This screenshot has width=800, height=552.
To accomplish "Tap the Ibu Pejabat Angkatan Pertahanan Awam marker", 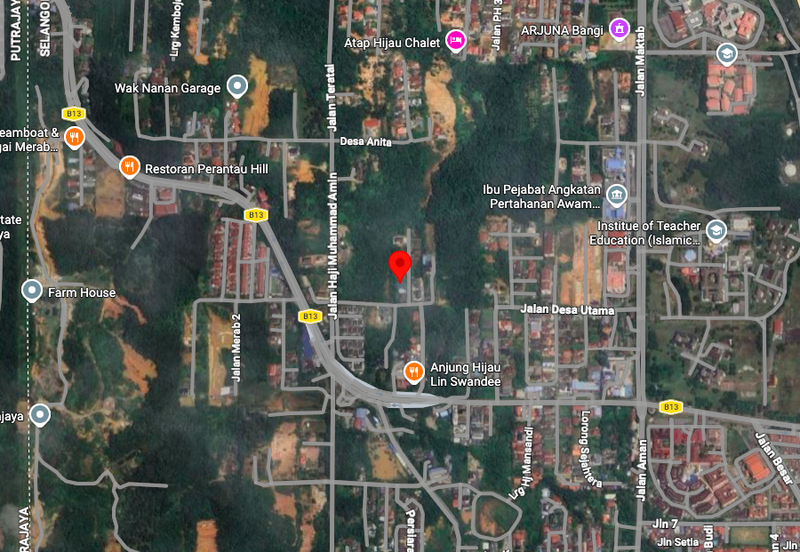I will [x=616, y=195].
